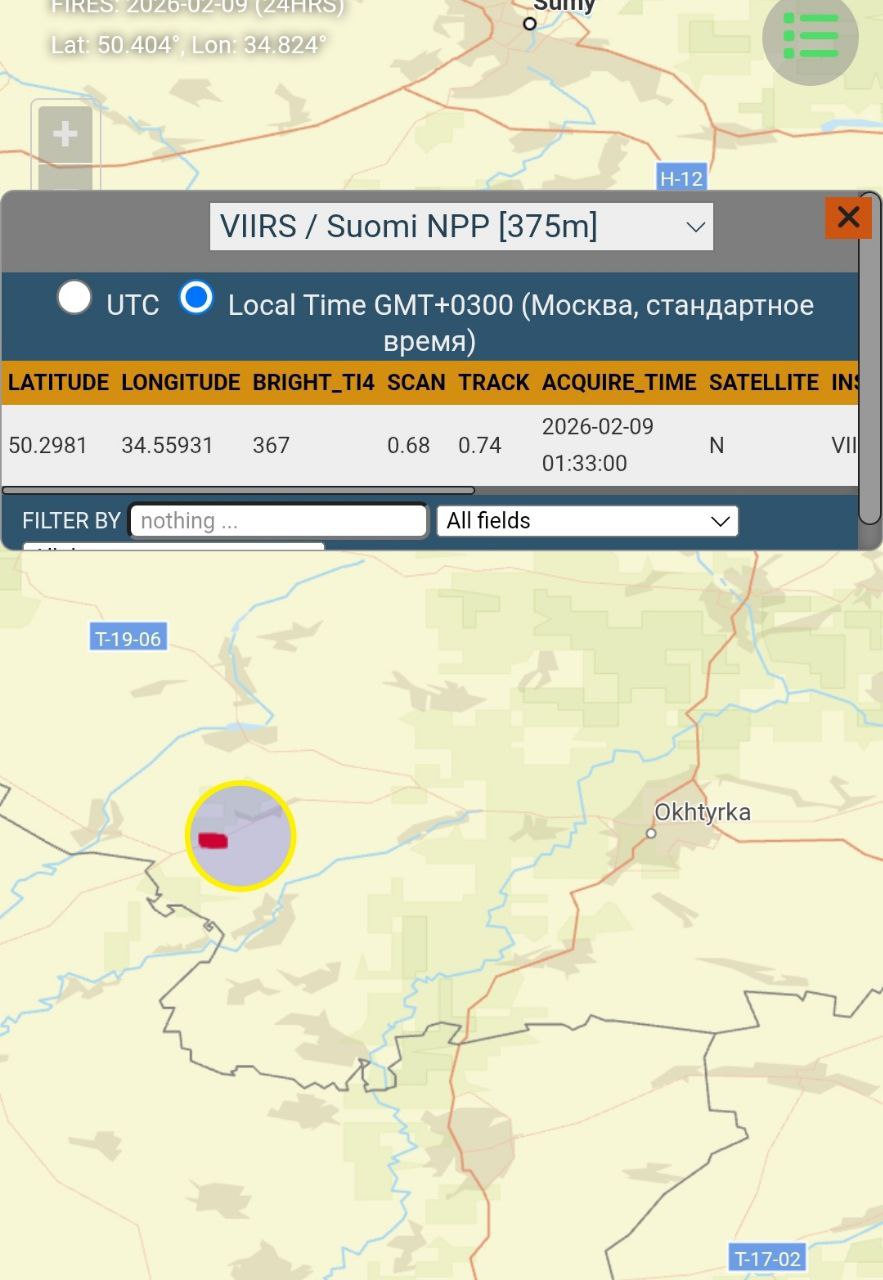Tap the red fire hotspot marker

click(x=213, y=841)
